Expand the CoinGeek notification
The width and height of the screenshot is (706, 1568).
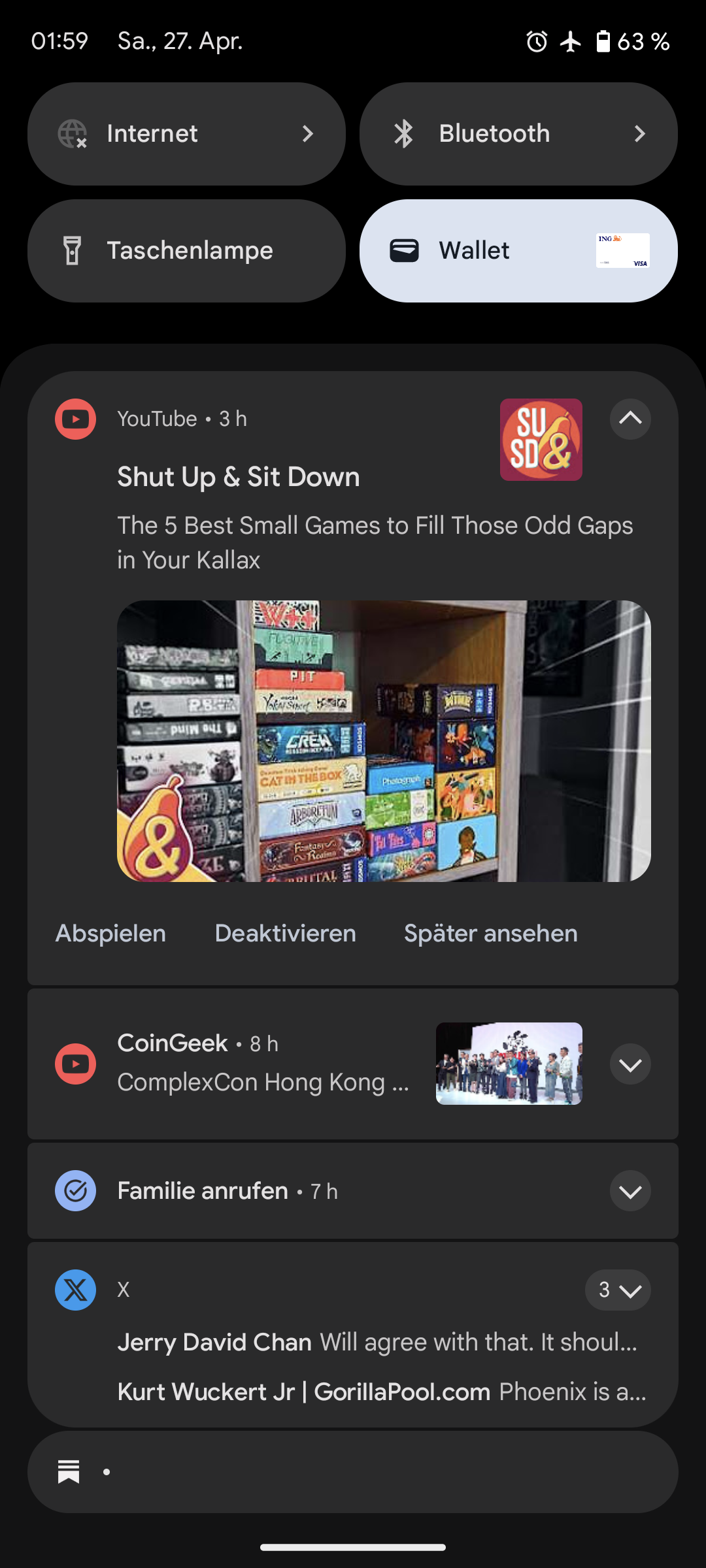pos(630,1064)
